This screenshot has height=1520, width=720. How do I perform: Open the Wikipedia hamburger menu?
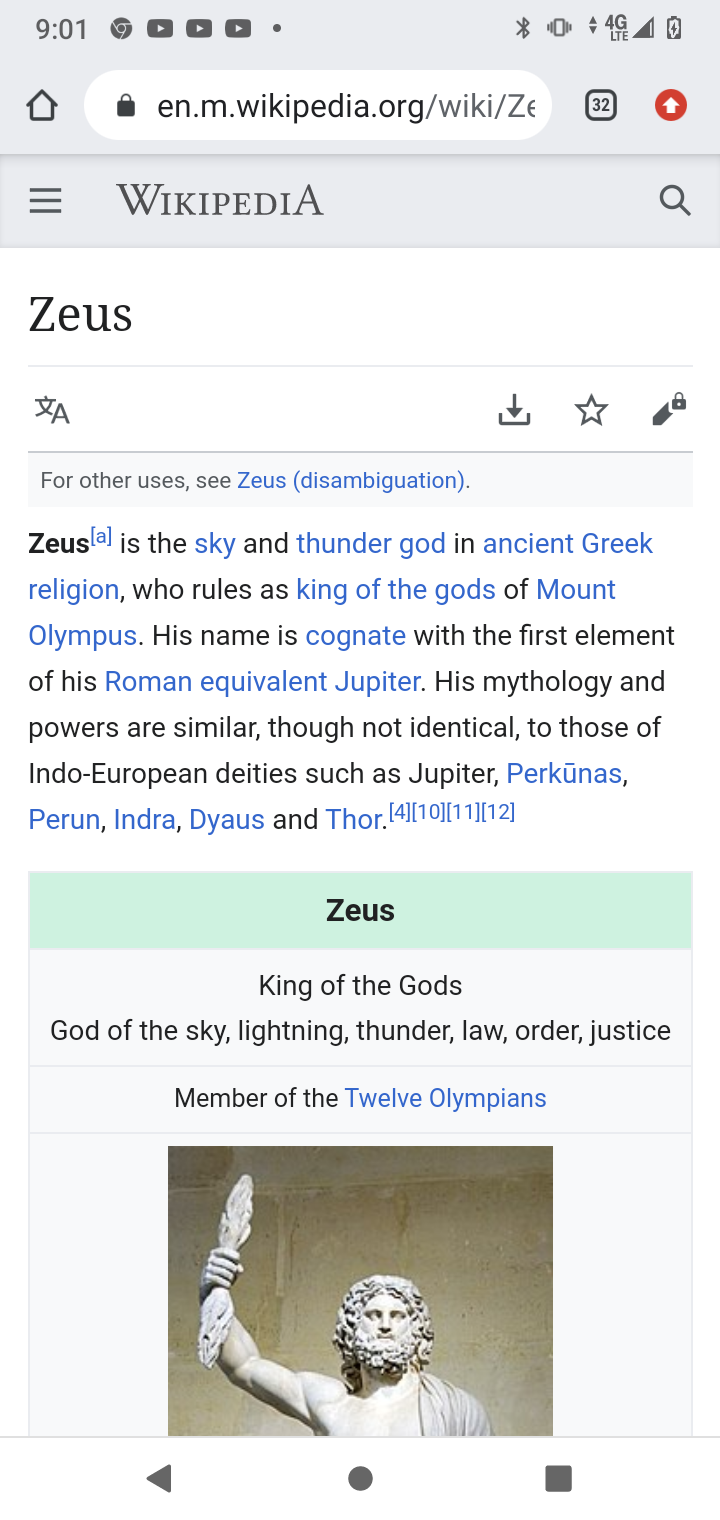(46, 201)
